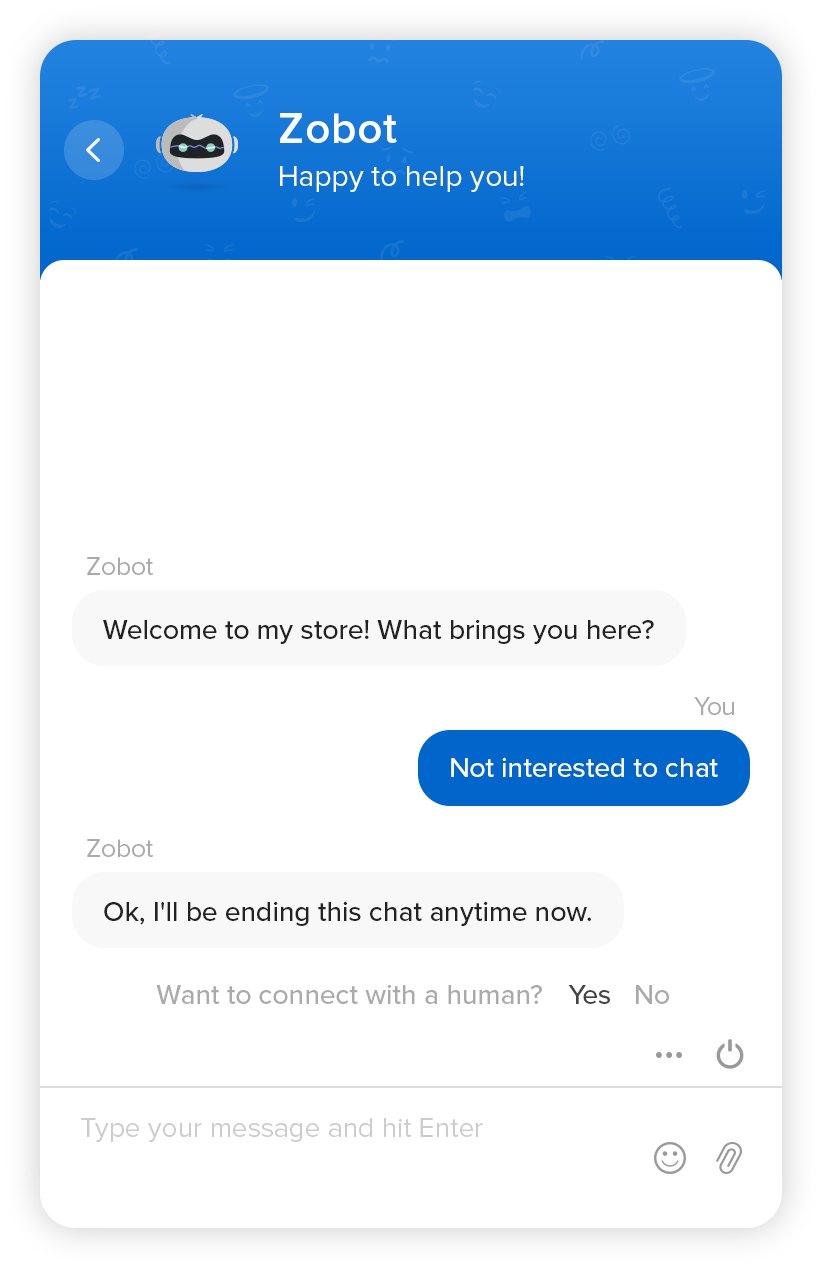This screenshot has width=822, height=1268.
Task: Attach a file with the paperclip icon
Action: pos(730,1158)
